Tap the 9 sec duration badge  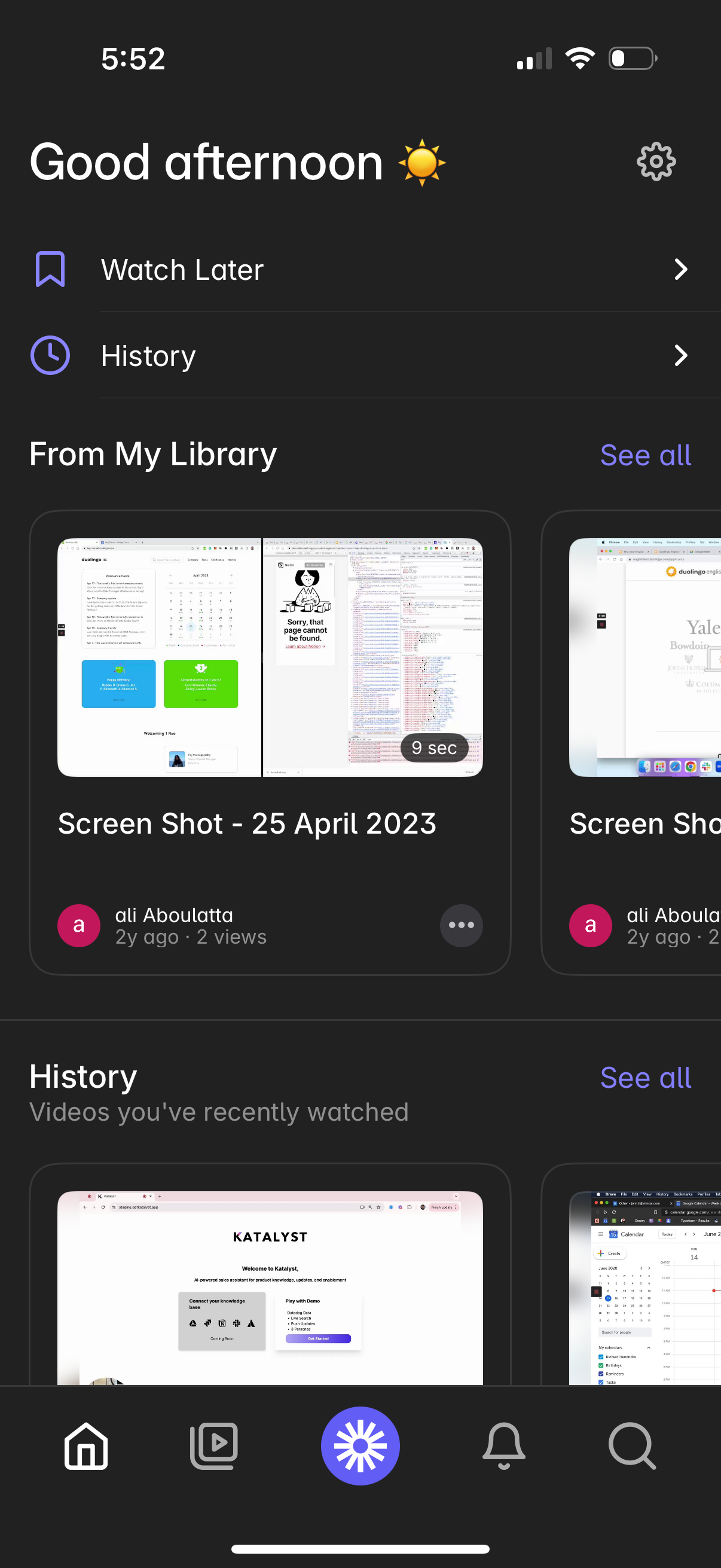(435, 748)
